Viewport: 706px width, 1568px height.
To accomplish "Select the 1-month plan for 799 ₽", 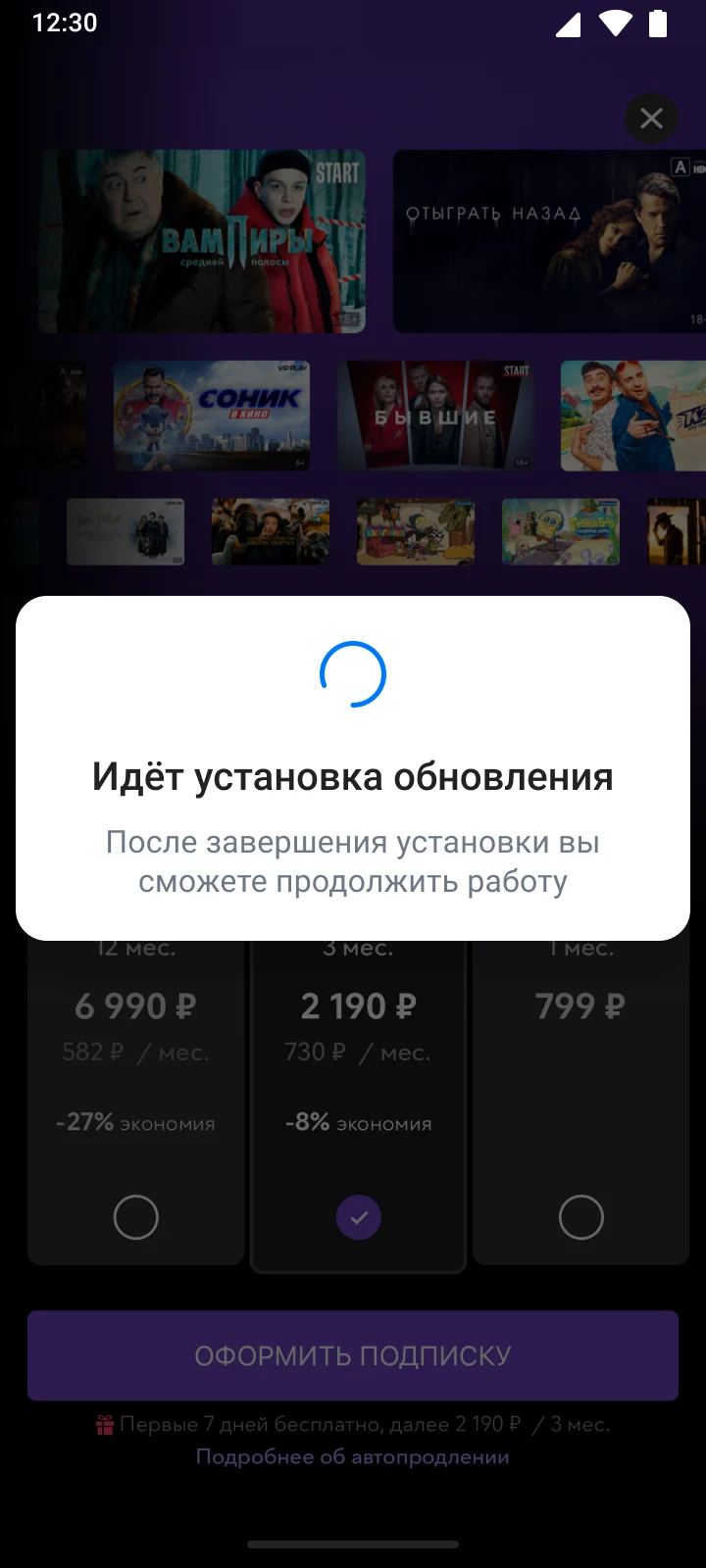I will [x=580, y=1217].
